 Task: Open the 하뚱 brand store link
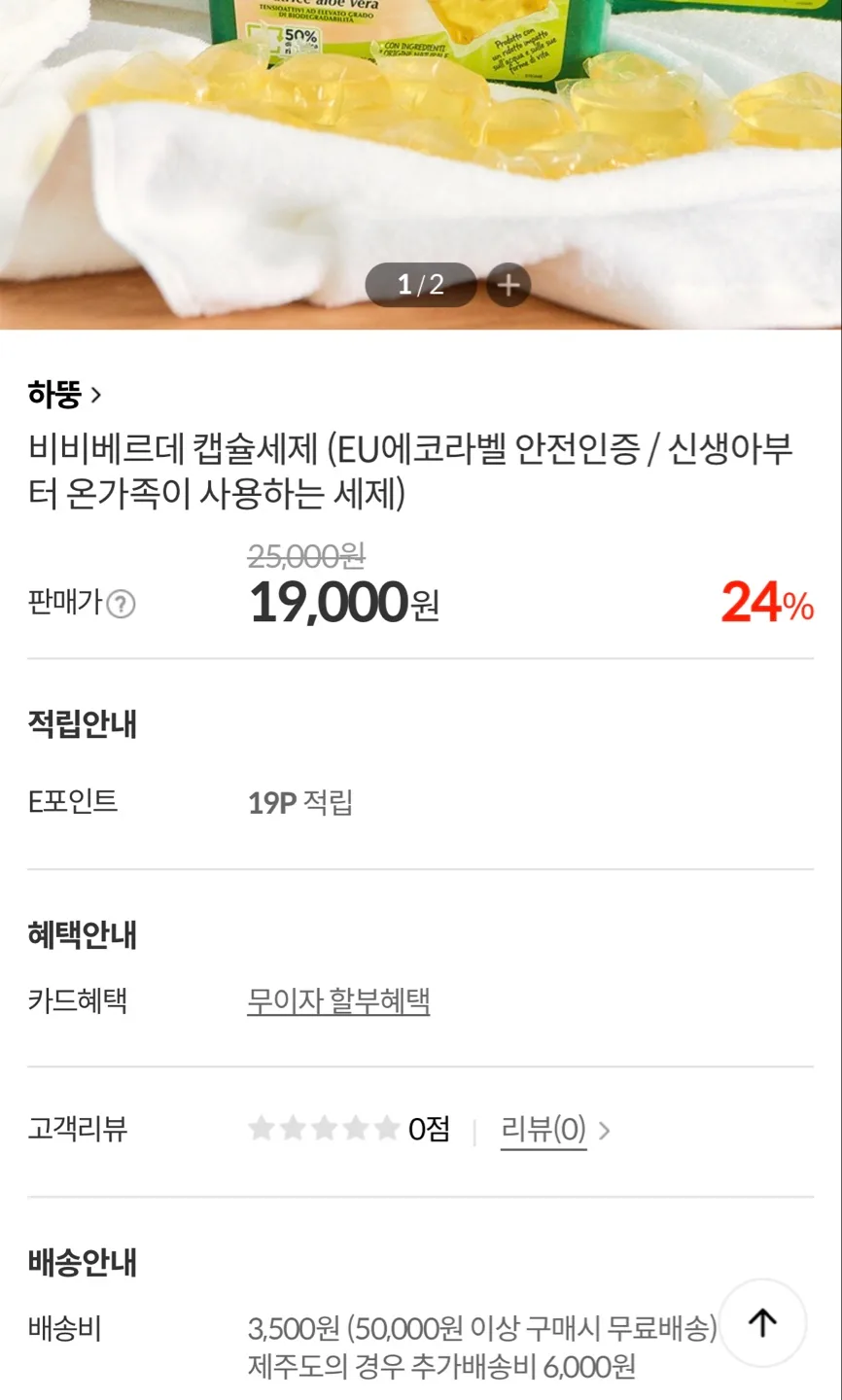point(64,395)
